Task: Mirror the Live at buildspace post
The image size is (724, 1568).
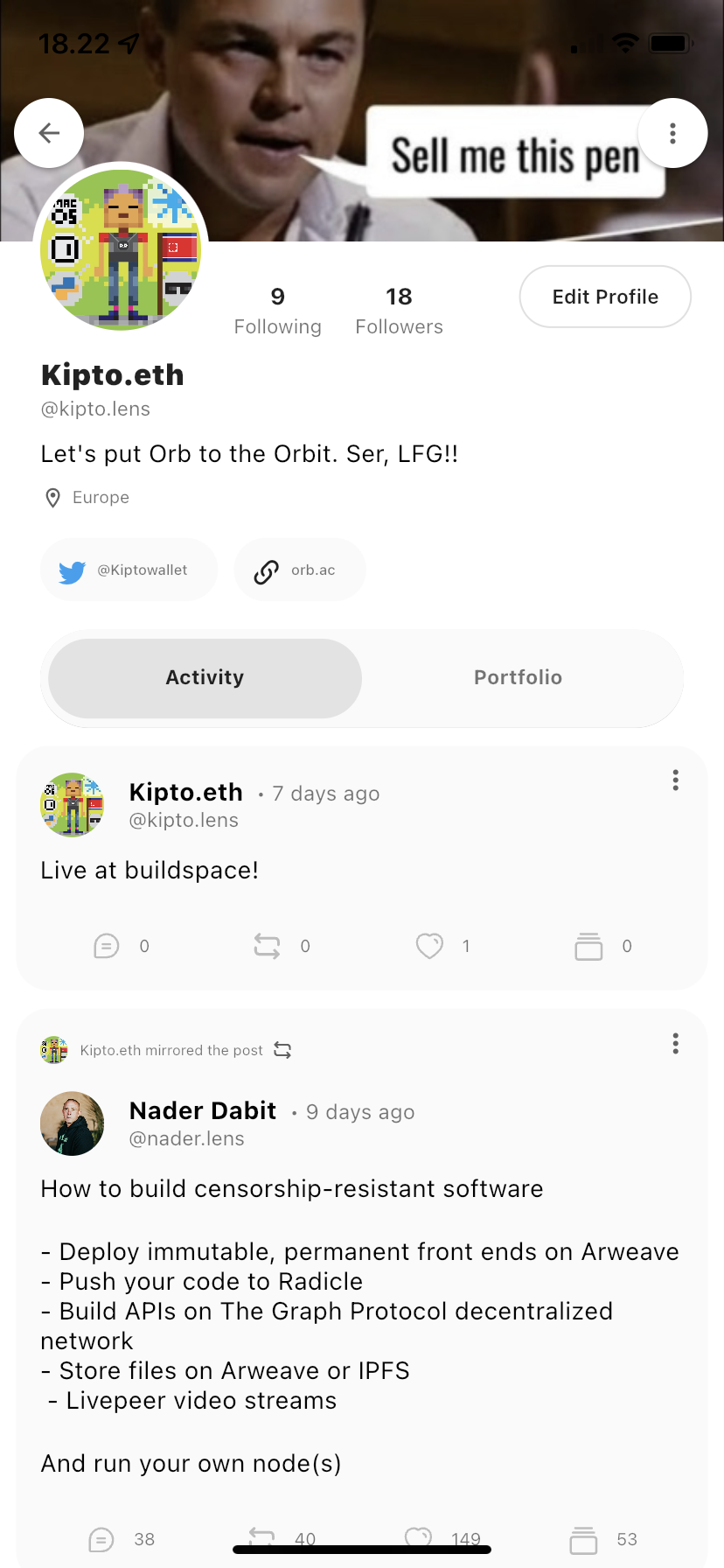Action: [x=267, y=946]
